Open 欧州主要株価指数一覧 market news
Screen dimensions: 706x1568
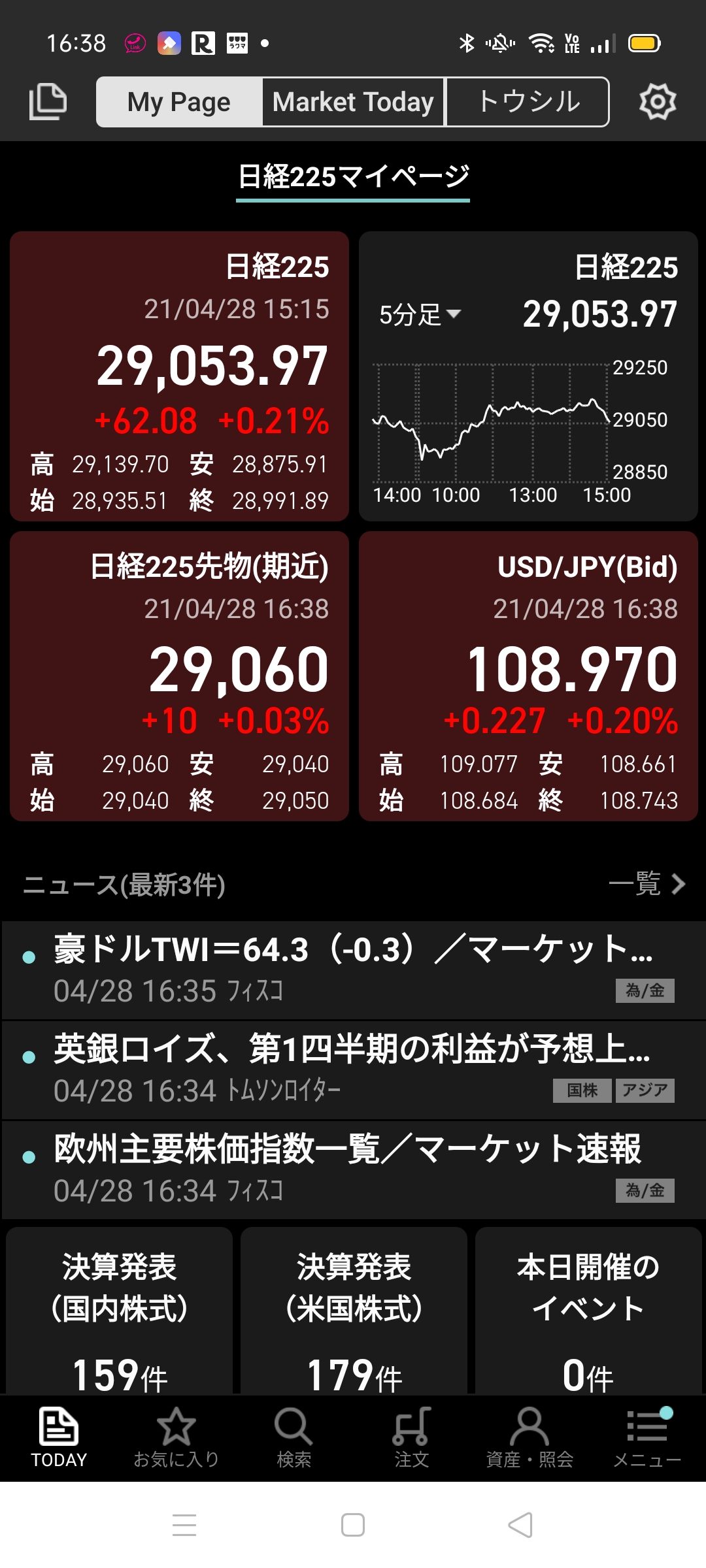coord(353,1169)
